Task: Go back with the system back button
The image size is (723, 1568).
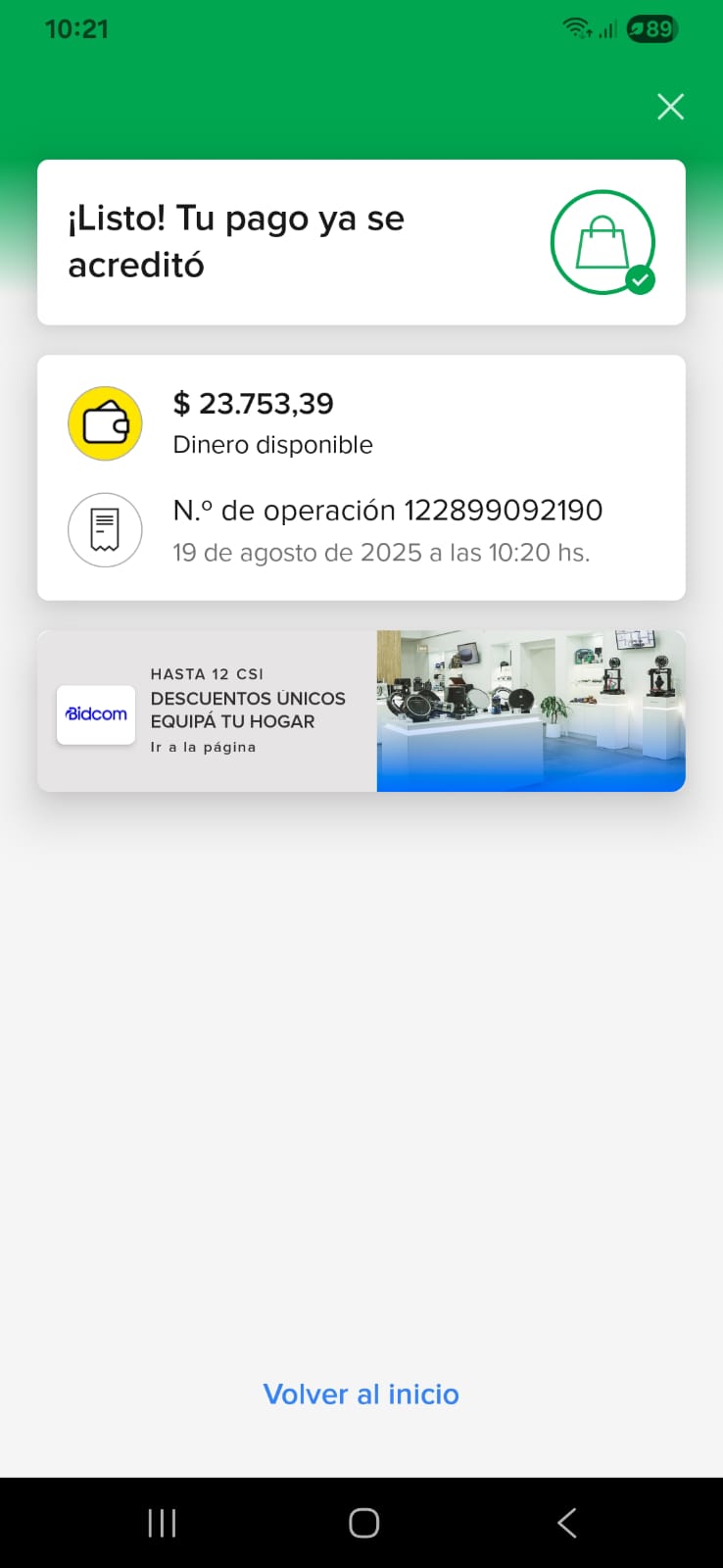Action: pyautogui.click(x=566, y=1523)
